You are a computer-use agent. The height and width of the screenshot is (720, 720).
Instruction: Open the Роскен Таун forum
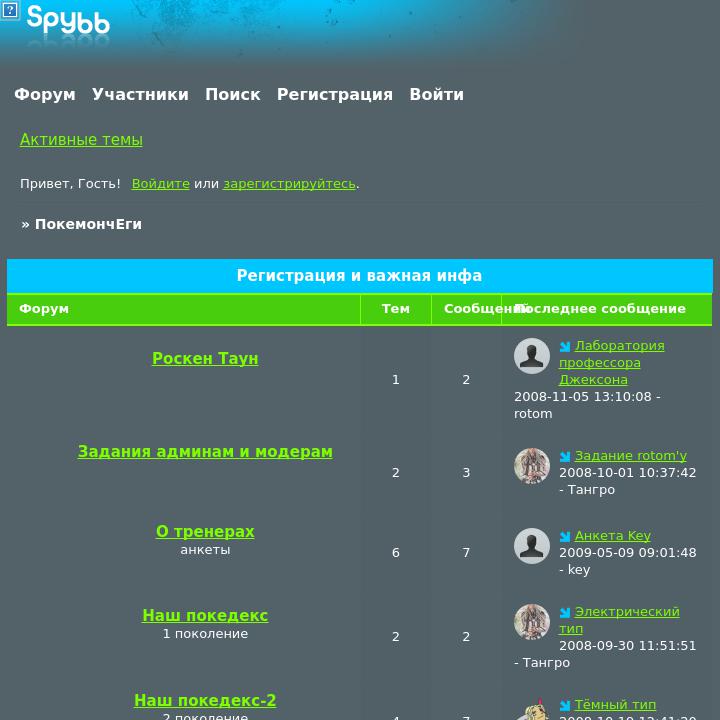[205, 358]
